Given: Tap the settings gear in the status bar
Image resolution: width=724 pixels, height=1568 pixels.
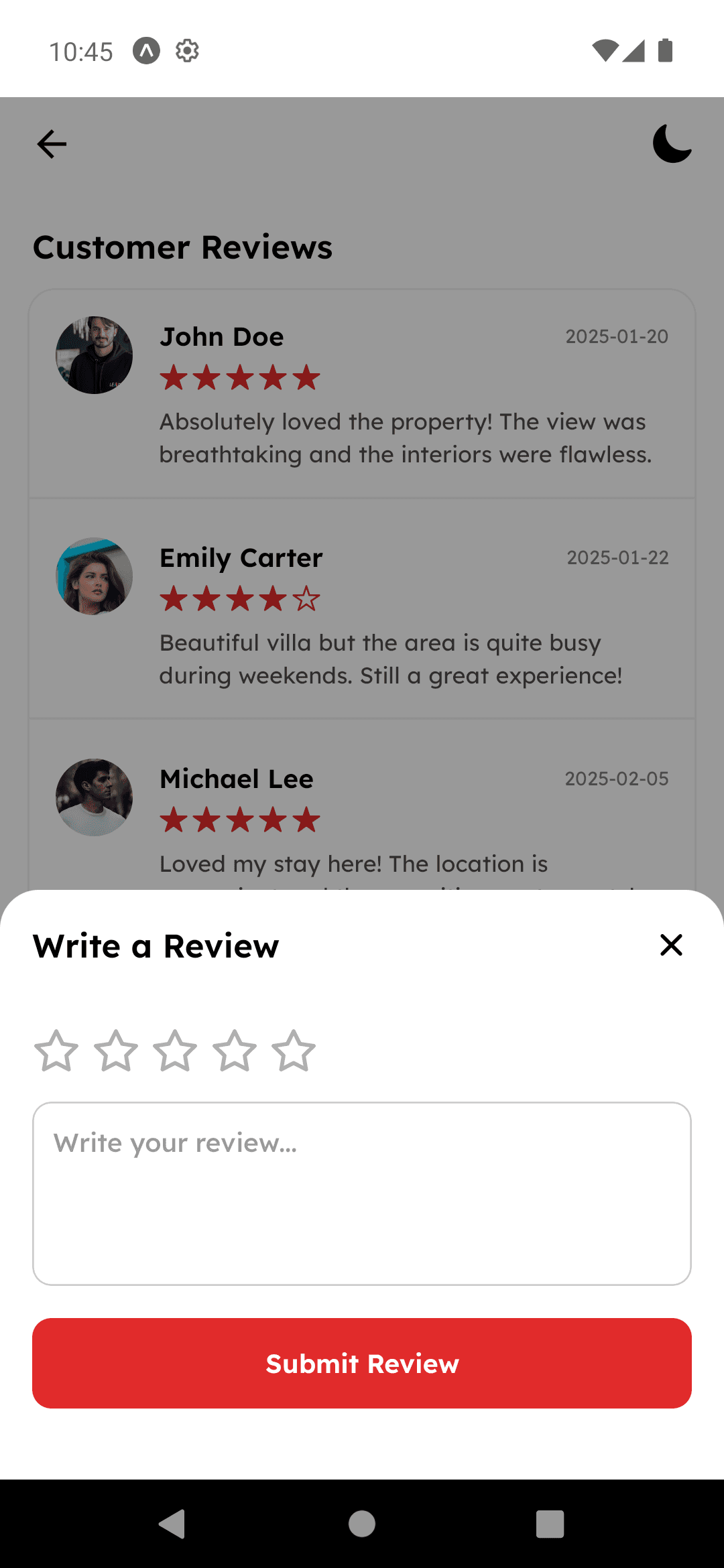Looking at the screenshot, I should click(x=186, y=50).
